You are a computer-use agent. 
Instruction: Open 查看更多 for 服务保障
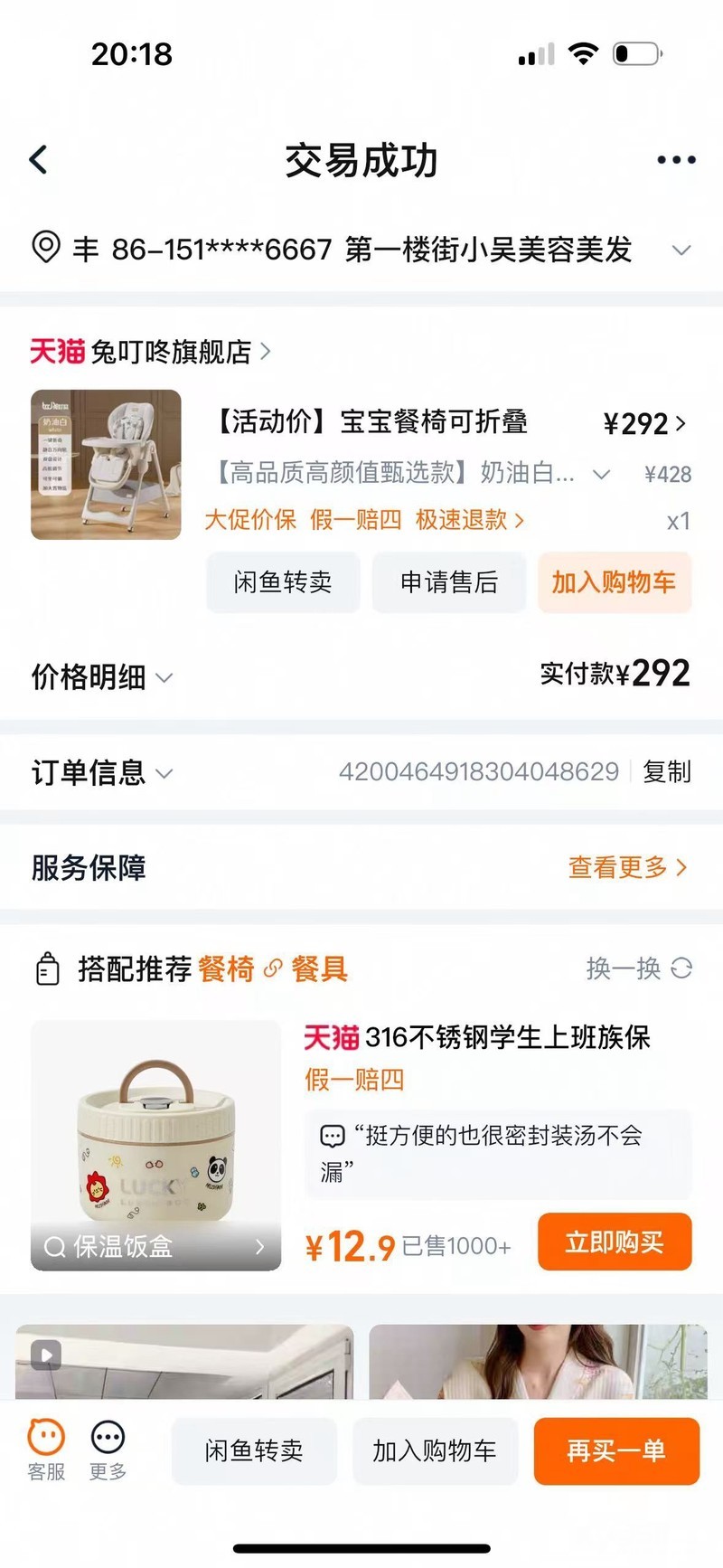point(627,867)
